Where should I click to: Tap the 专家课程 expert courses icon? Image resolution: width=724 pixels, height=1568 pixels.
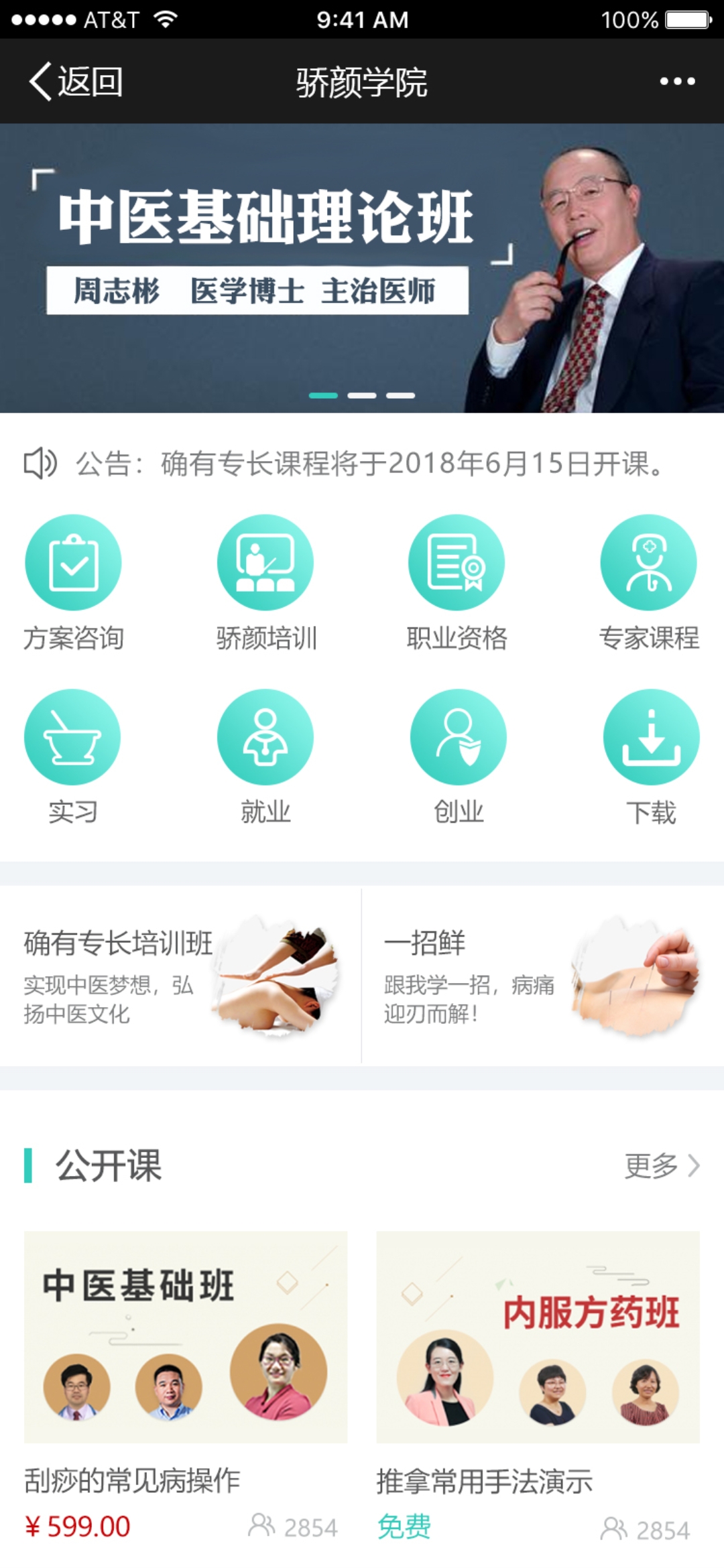point(647,562)
